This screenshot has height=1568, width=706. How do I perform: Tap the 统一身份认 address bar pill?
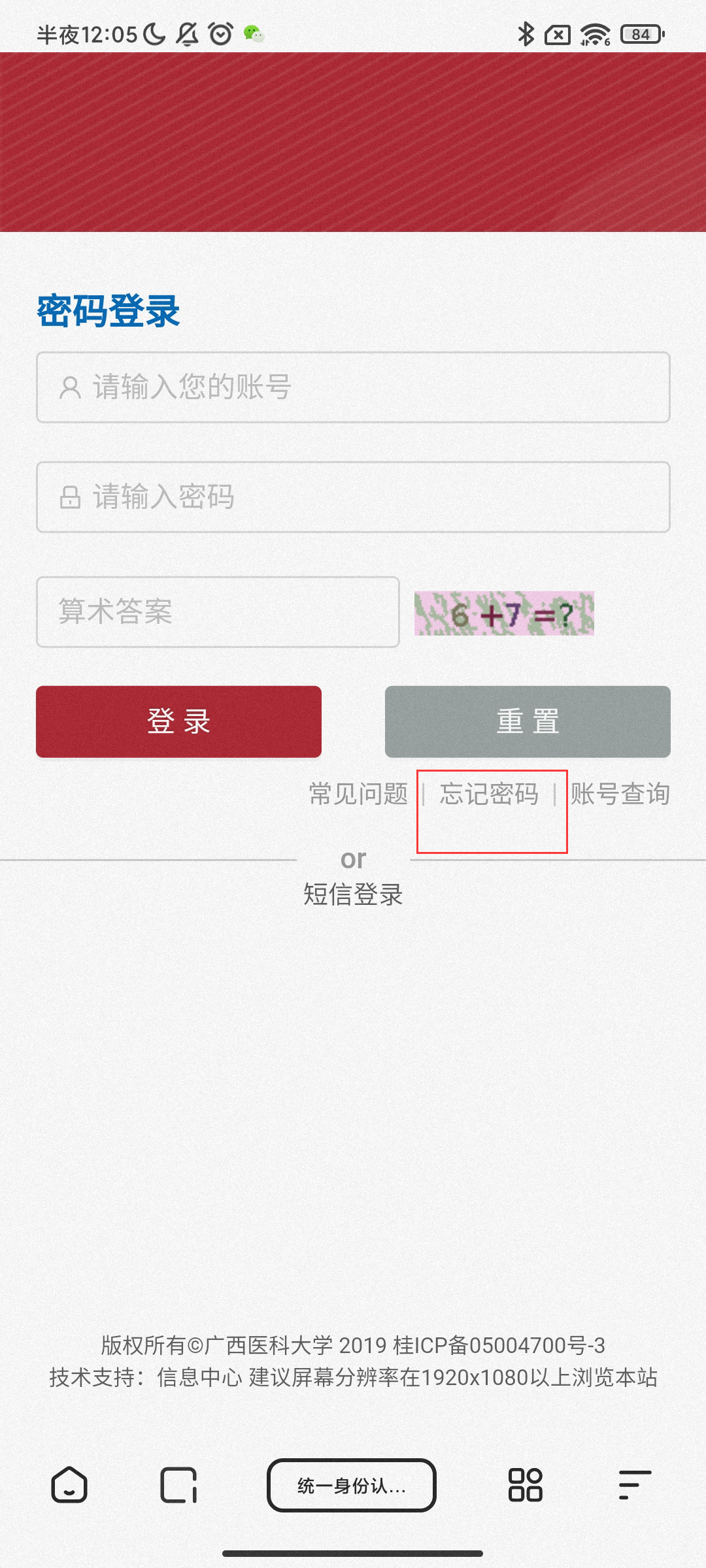point(352,1485)
